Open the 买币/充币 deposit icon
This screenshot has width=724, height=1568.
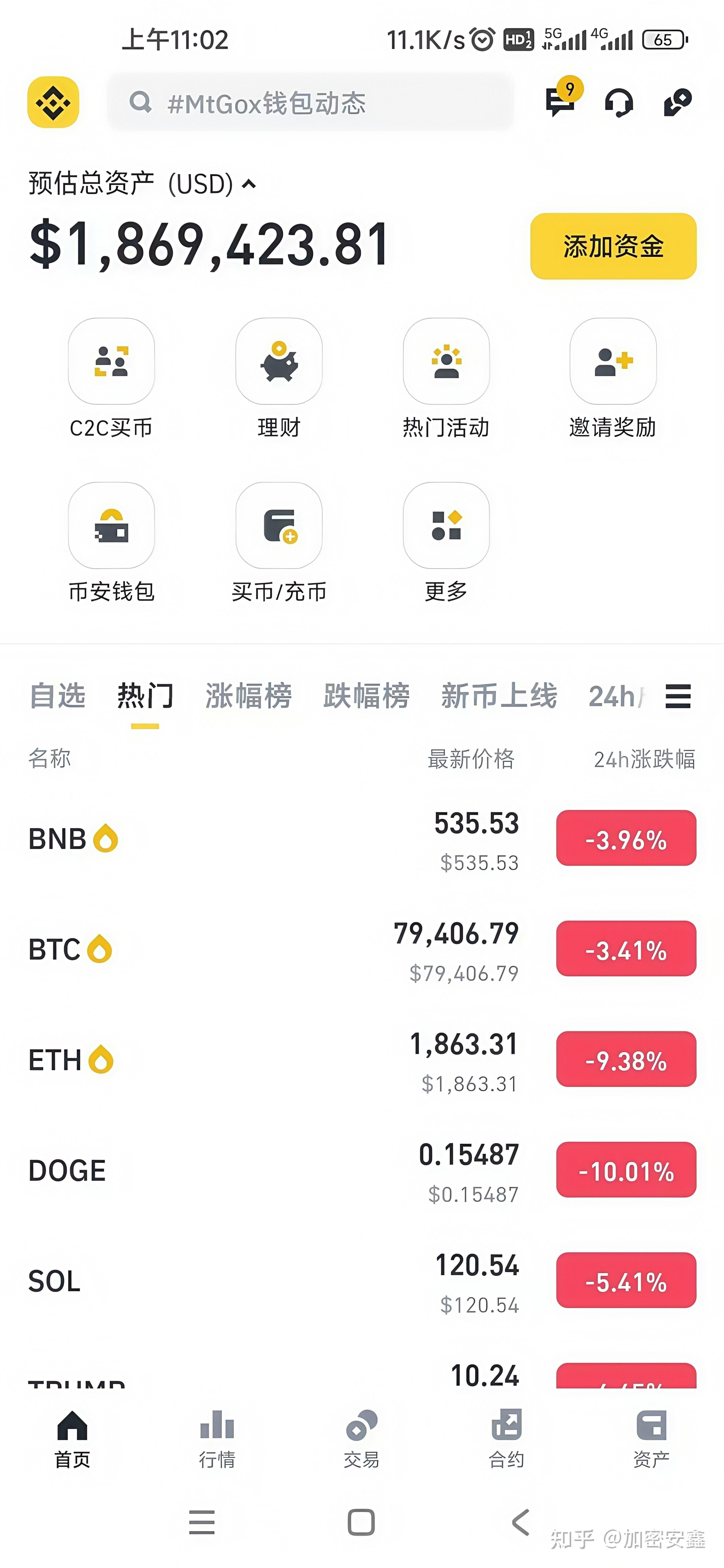click(279, 526)
